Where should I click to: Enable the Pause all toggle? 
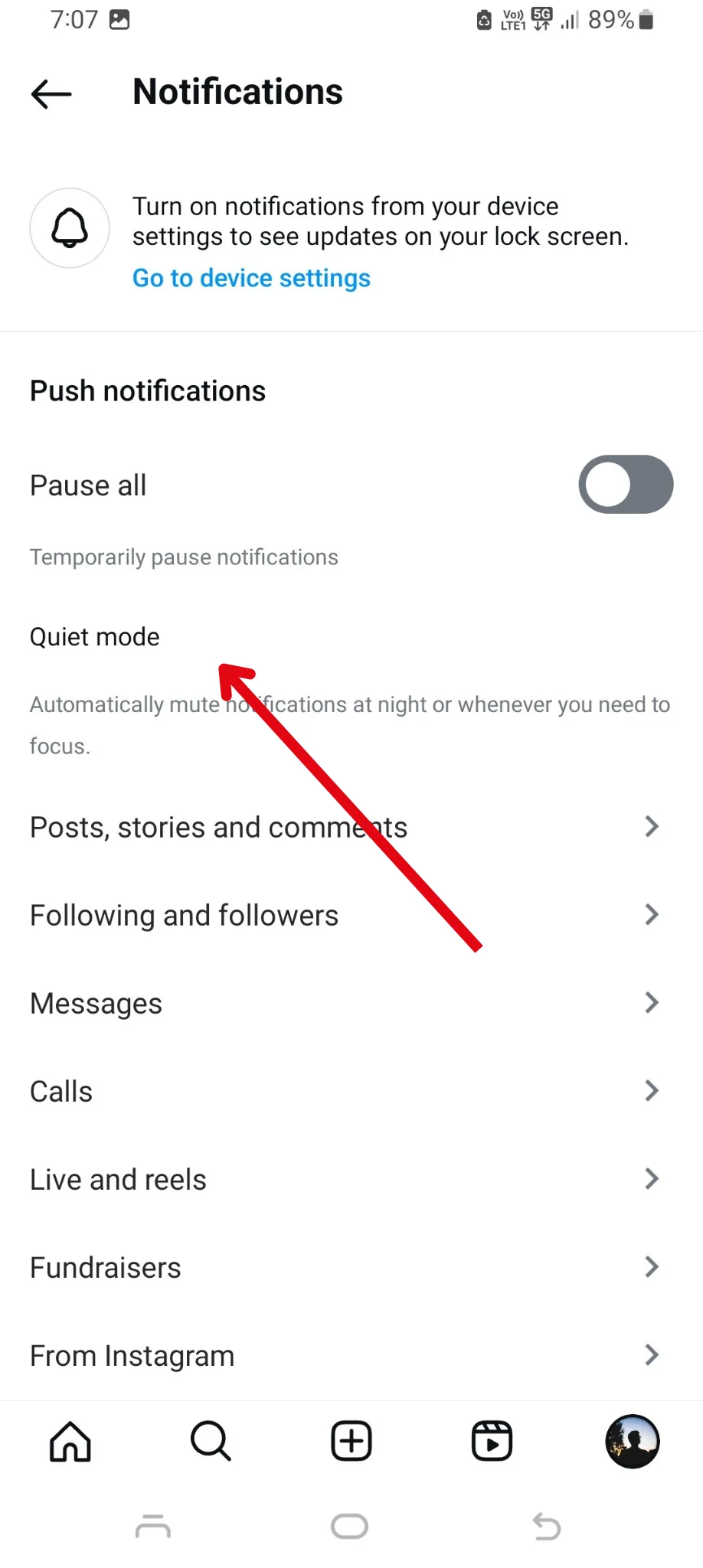point(625,484)
